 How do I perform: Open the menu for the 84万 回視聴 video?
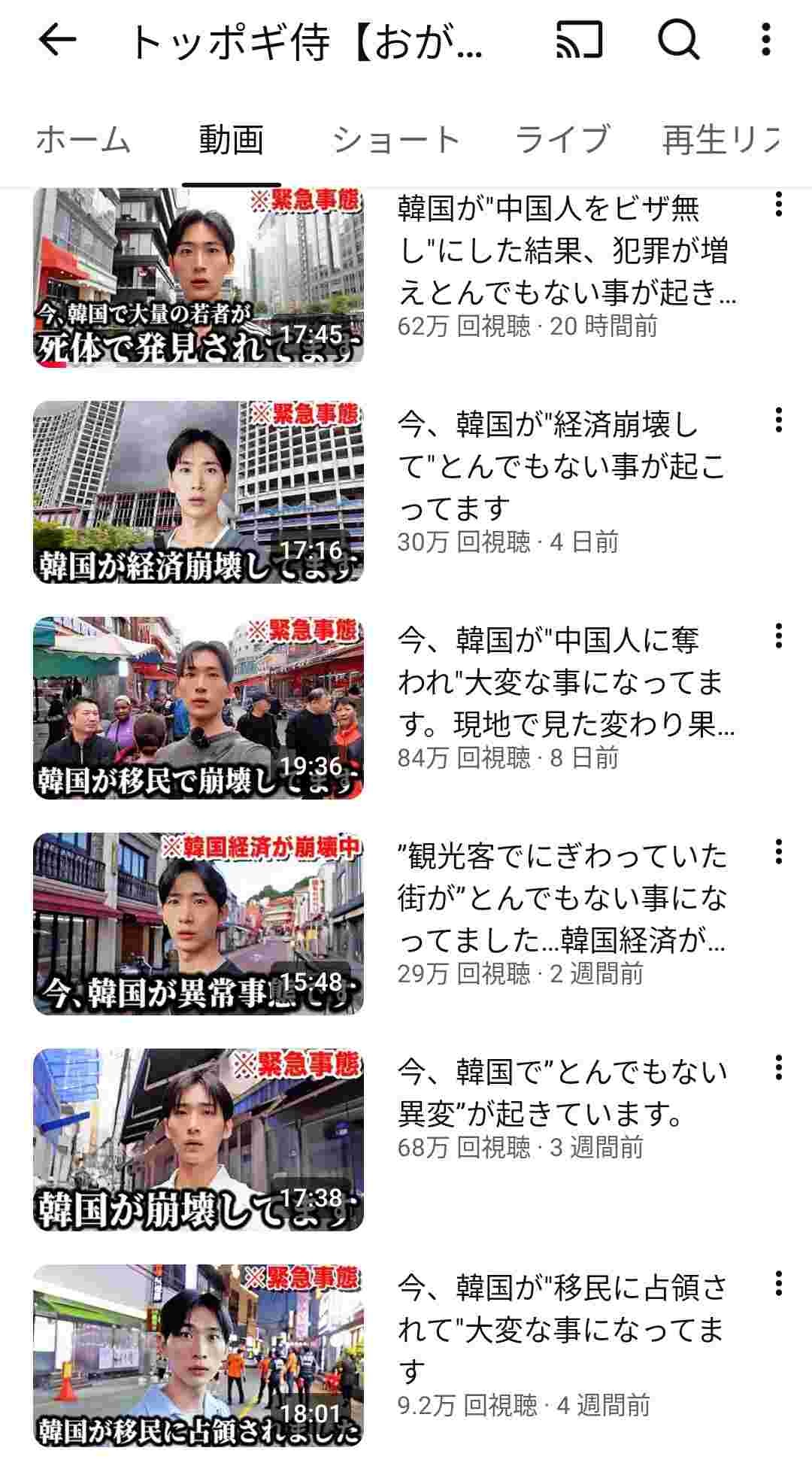(x=779, y=636)
